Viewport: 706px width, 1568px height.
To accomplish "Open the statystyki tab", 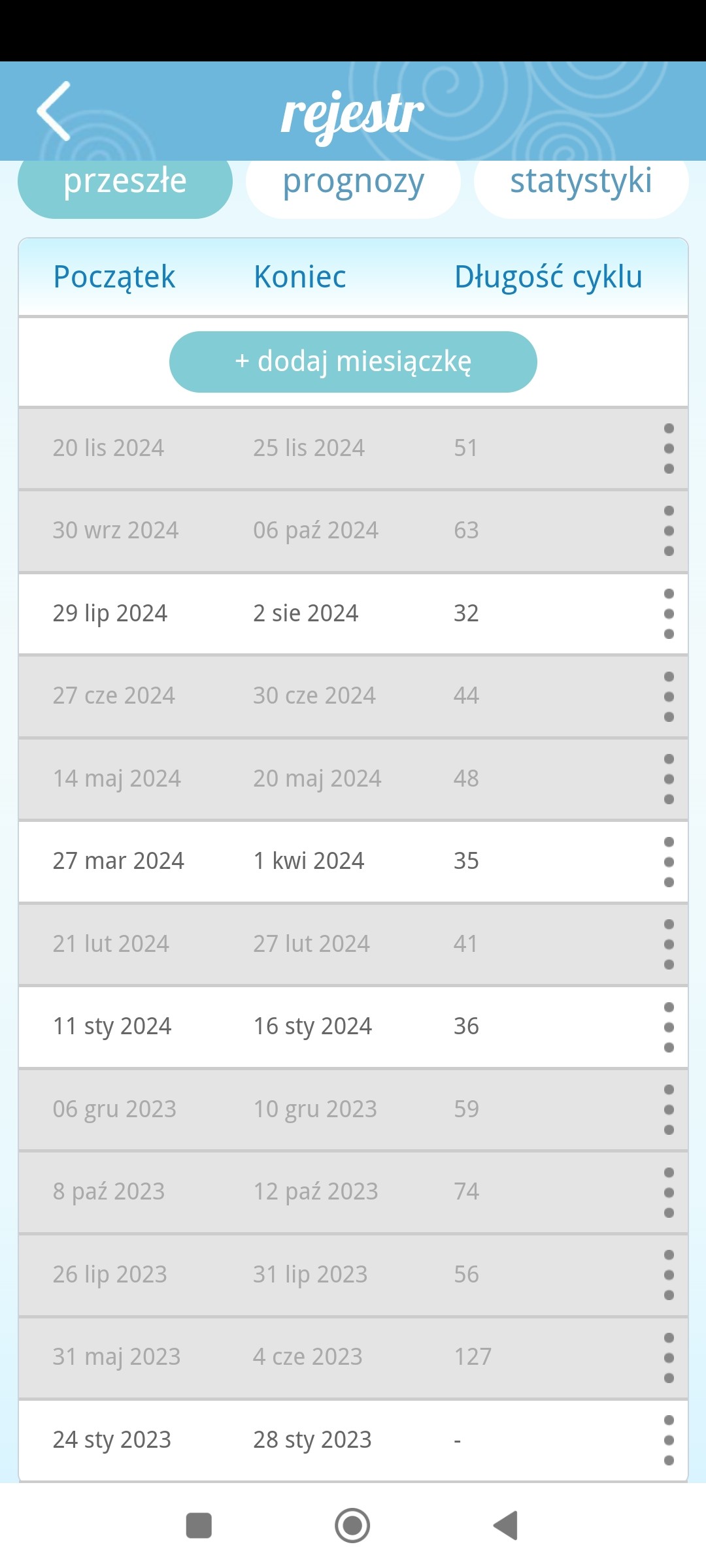I will pyautogui.click(x=580, y=182).
